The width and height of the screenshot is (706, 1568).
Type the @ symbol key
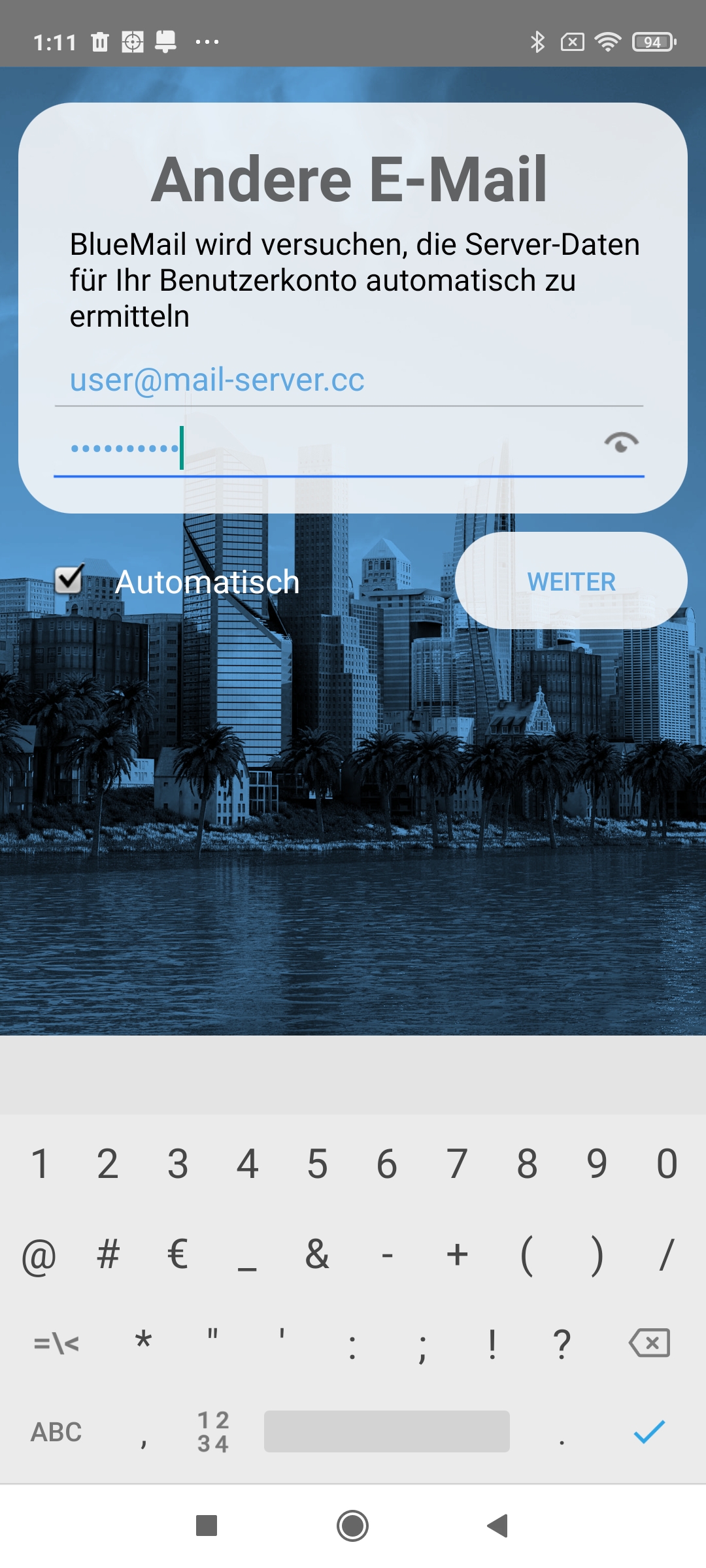click(39, 1256)
